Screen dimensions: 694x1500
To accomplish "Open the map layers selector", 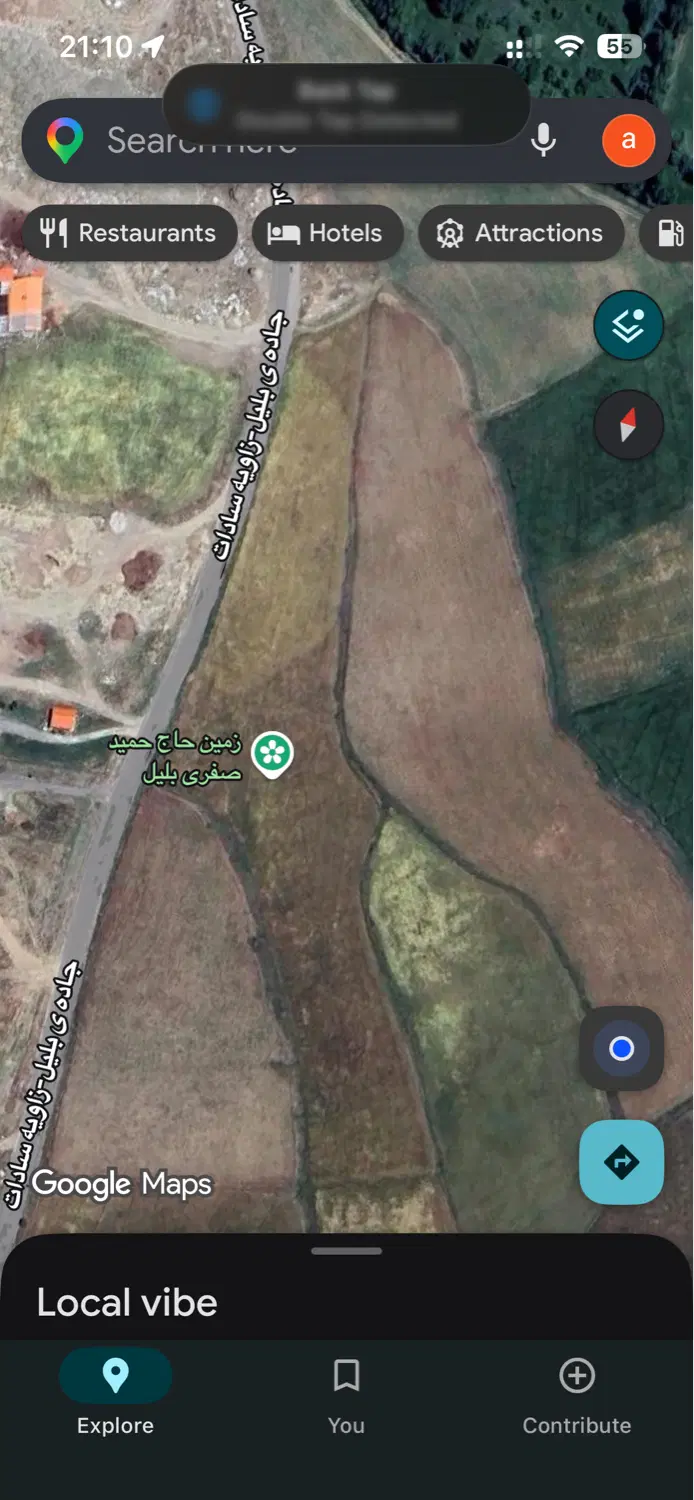I will 628,325.
